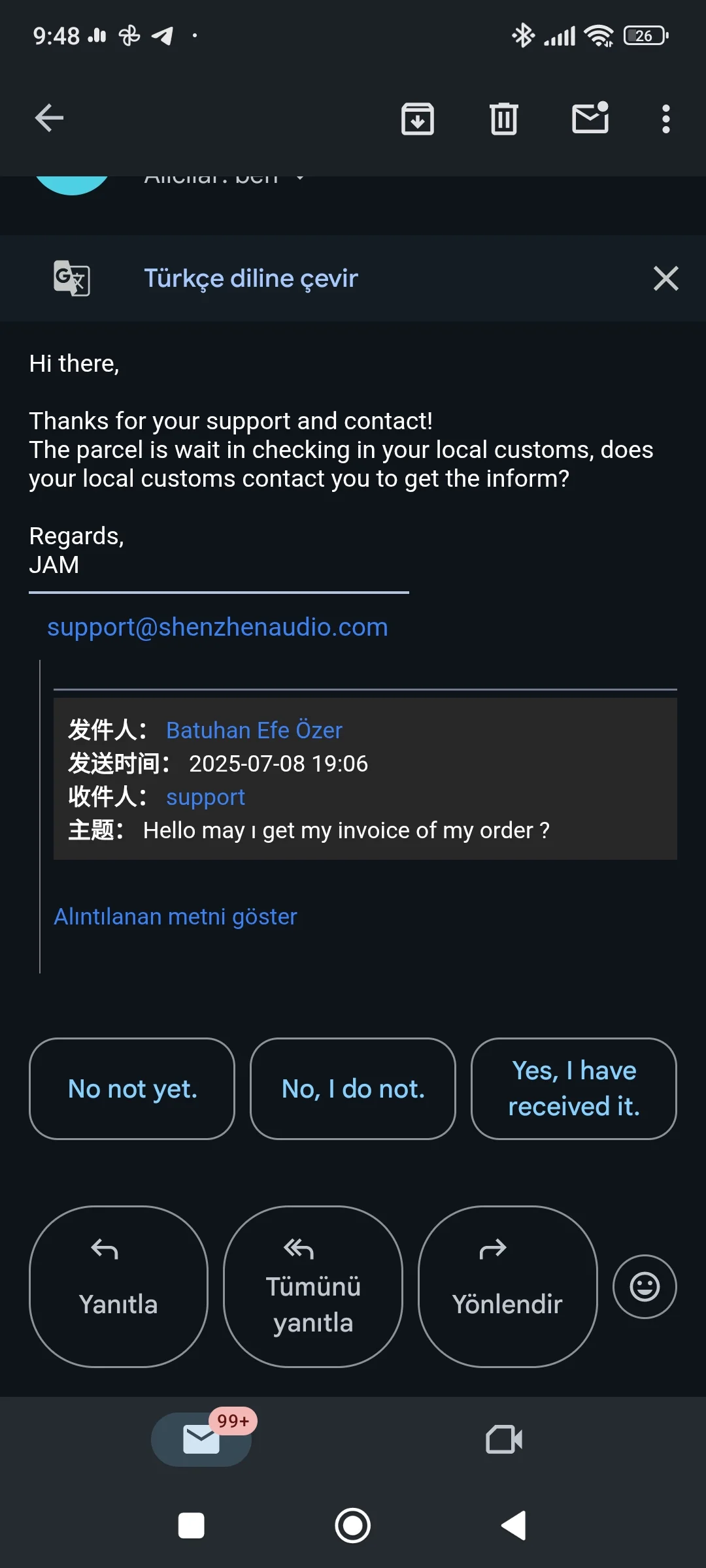The width and height of the screenshot is (706, 1568).
Task: Archive this email
Action: [x=417, y=119]
